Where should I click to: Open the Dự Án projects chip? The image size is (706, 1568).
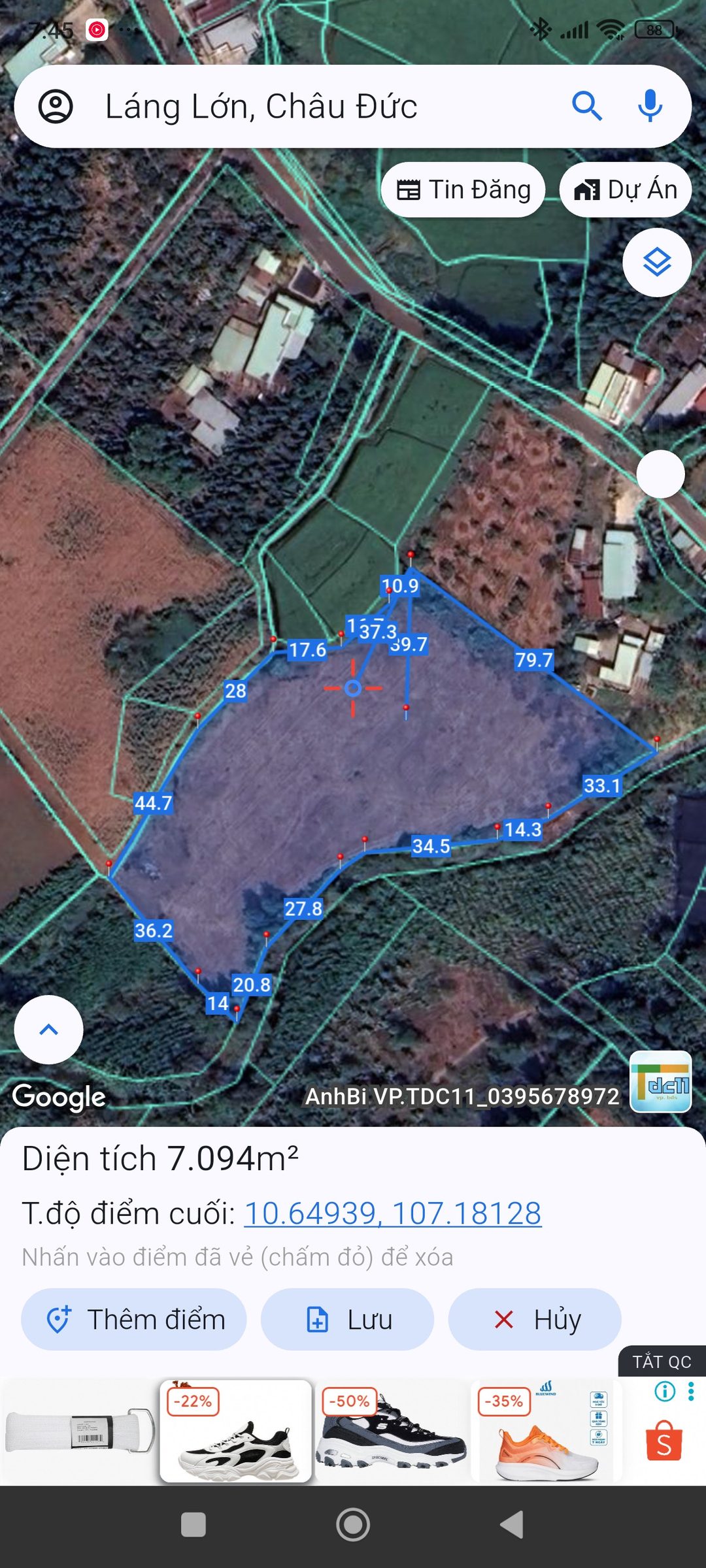626,190
